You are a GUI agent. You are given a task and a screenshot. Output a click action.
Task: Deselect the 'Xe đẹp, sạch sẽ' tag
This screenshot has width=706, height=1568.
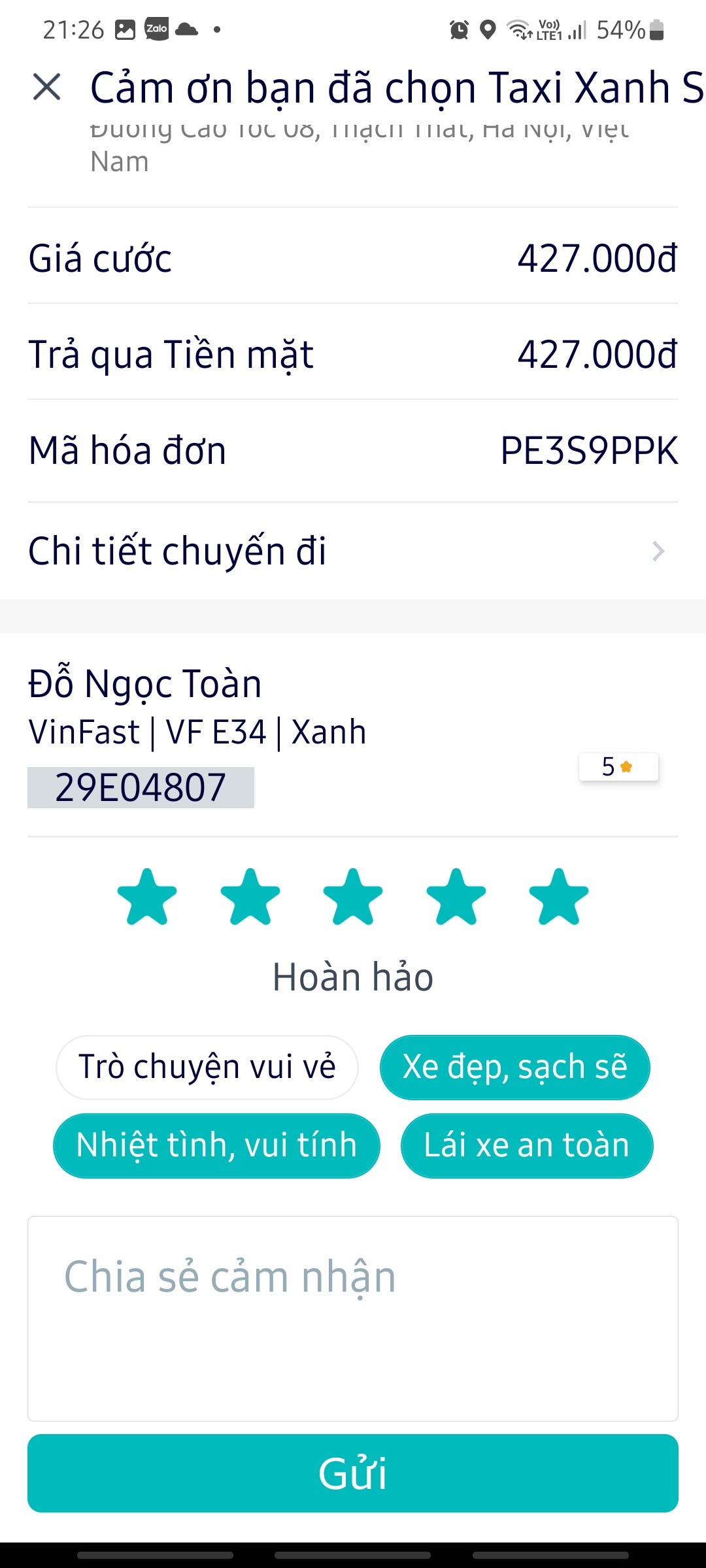[x=514, y=1066]
